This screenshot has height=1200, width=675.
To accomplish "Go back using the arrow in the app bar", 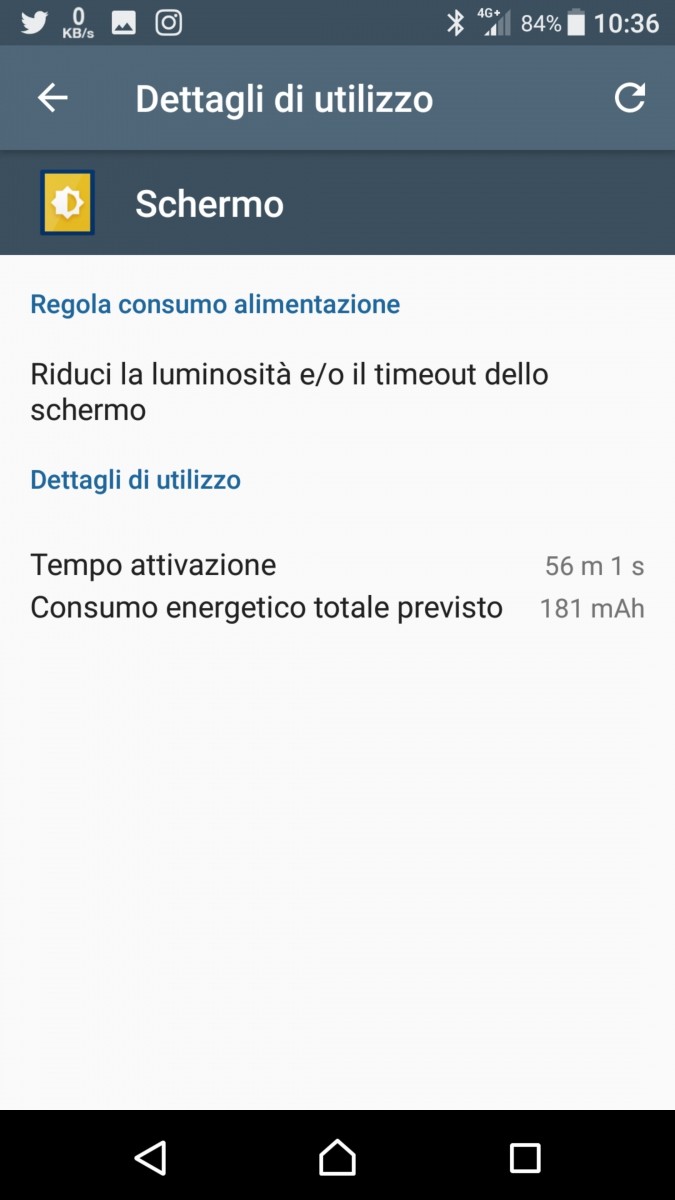I will point(52,98).
